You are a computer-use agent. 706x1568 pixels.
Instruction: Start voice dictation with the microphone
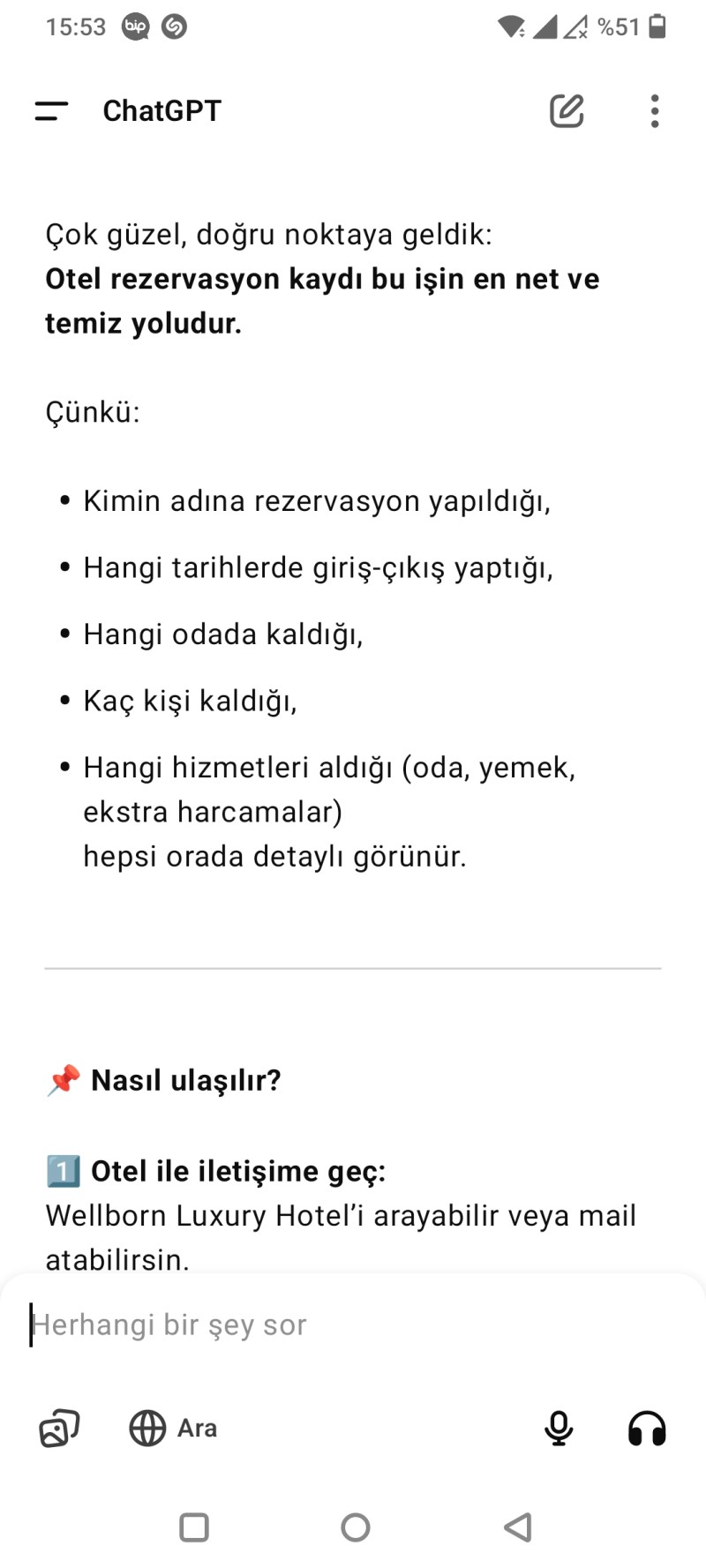559,1428
